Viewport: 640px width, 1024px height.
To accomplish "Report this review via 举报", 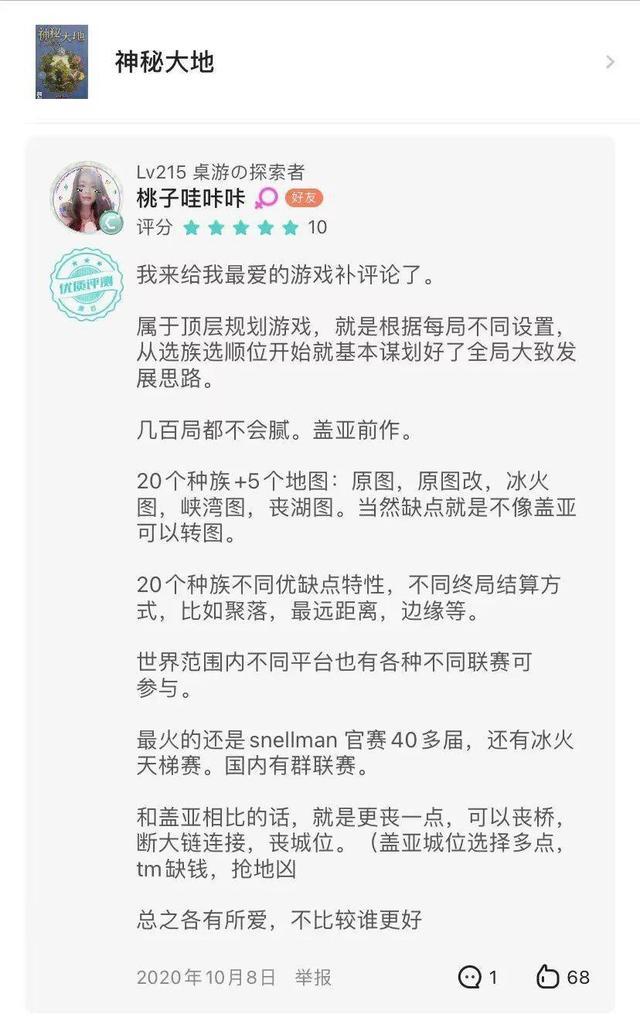I will pyautogui.click(x=312, y=977).
